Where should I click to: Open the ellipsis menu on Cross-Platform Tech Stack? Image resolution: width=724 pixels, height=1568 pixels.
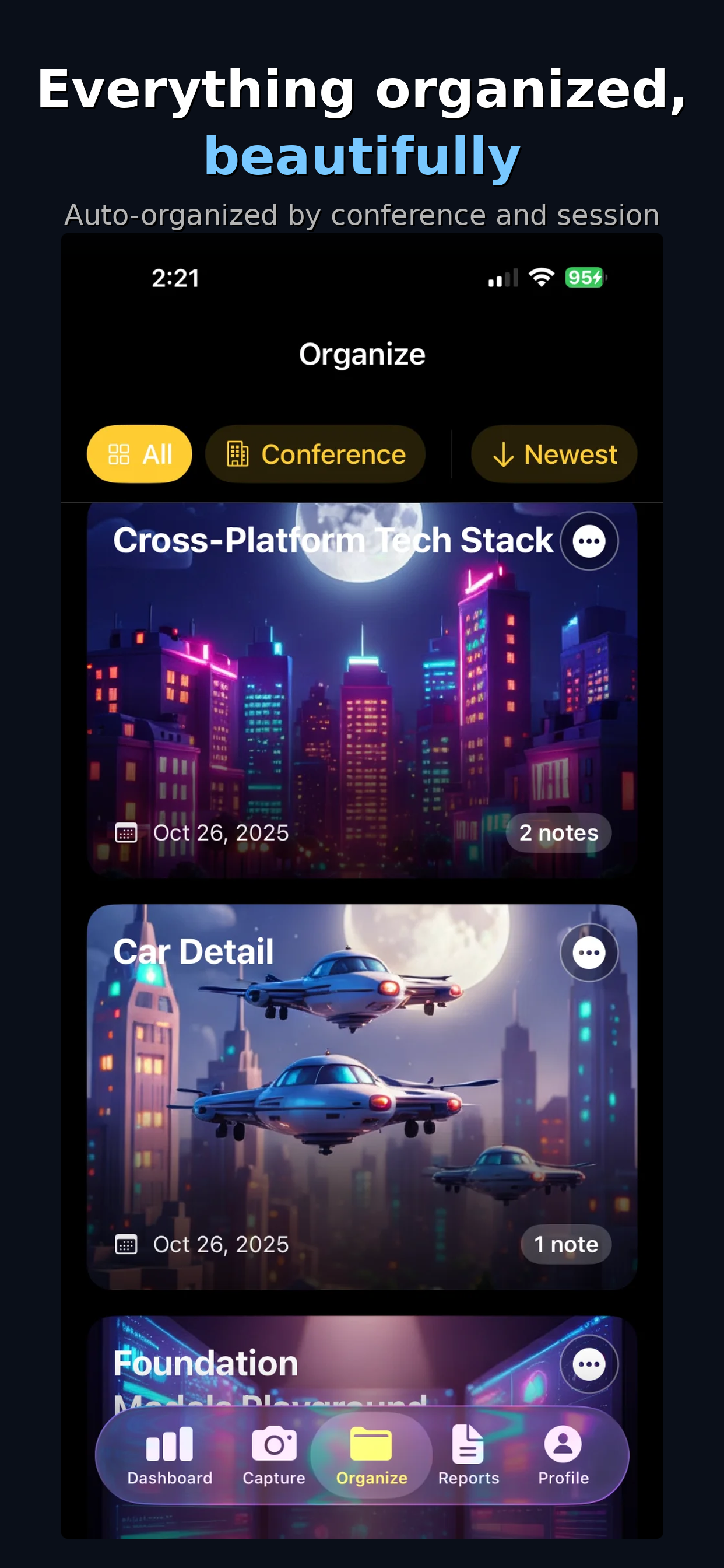tap(588, 542)
